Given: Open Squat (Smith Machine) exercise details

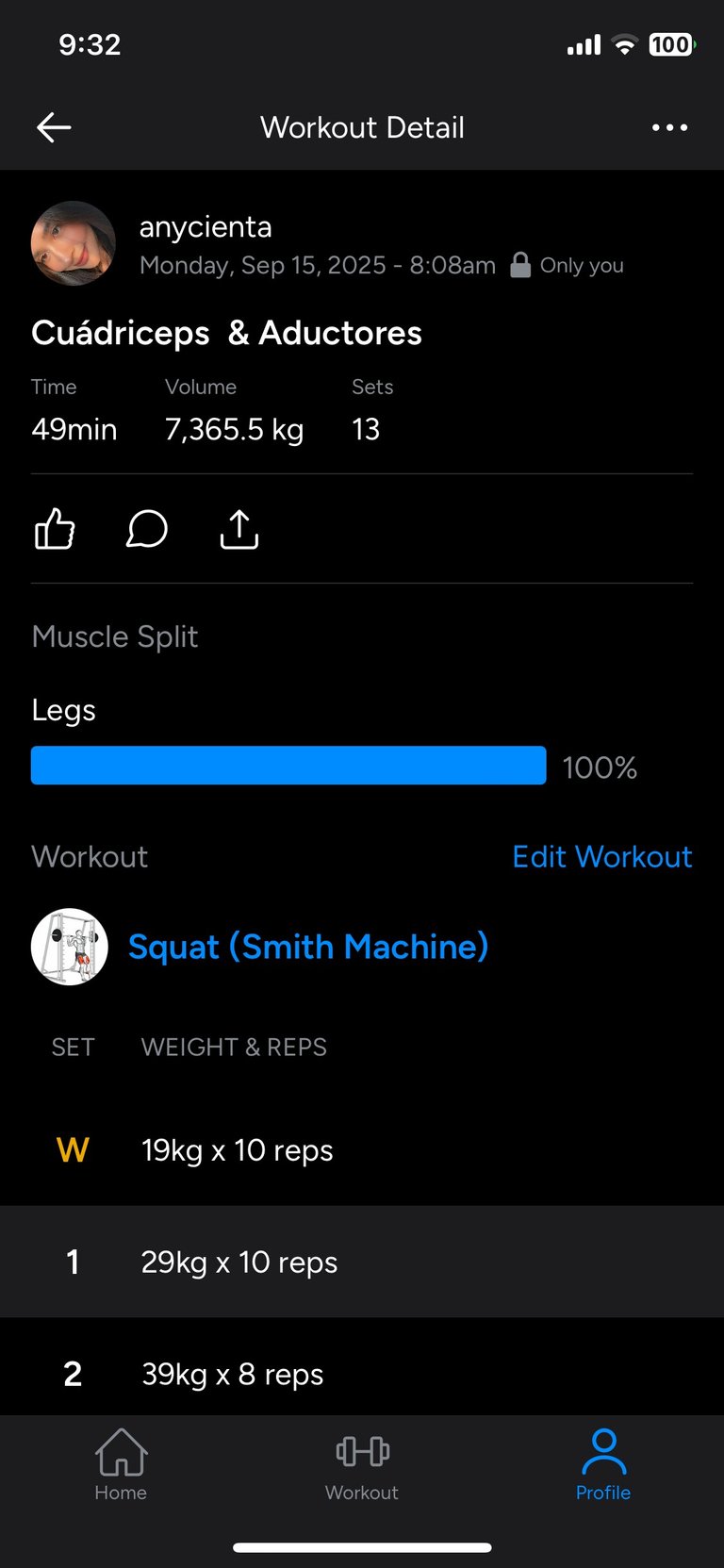Looking at the screenshot, I should click(307, 947).
